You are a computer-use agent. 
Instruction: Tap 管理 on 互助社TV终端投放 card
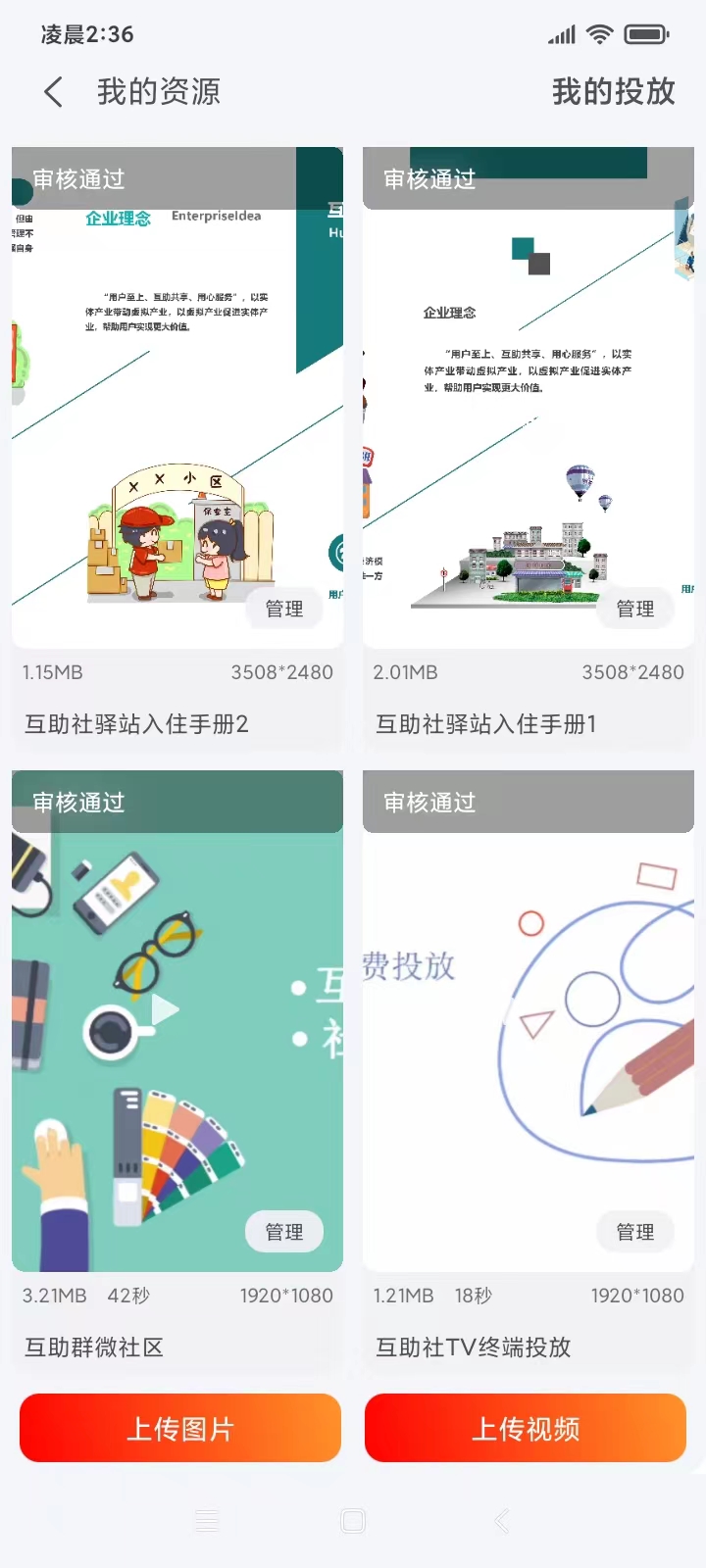point(635,1232)
